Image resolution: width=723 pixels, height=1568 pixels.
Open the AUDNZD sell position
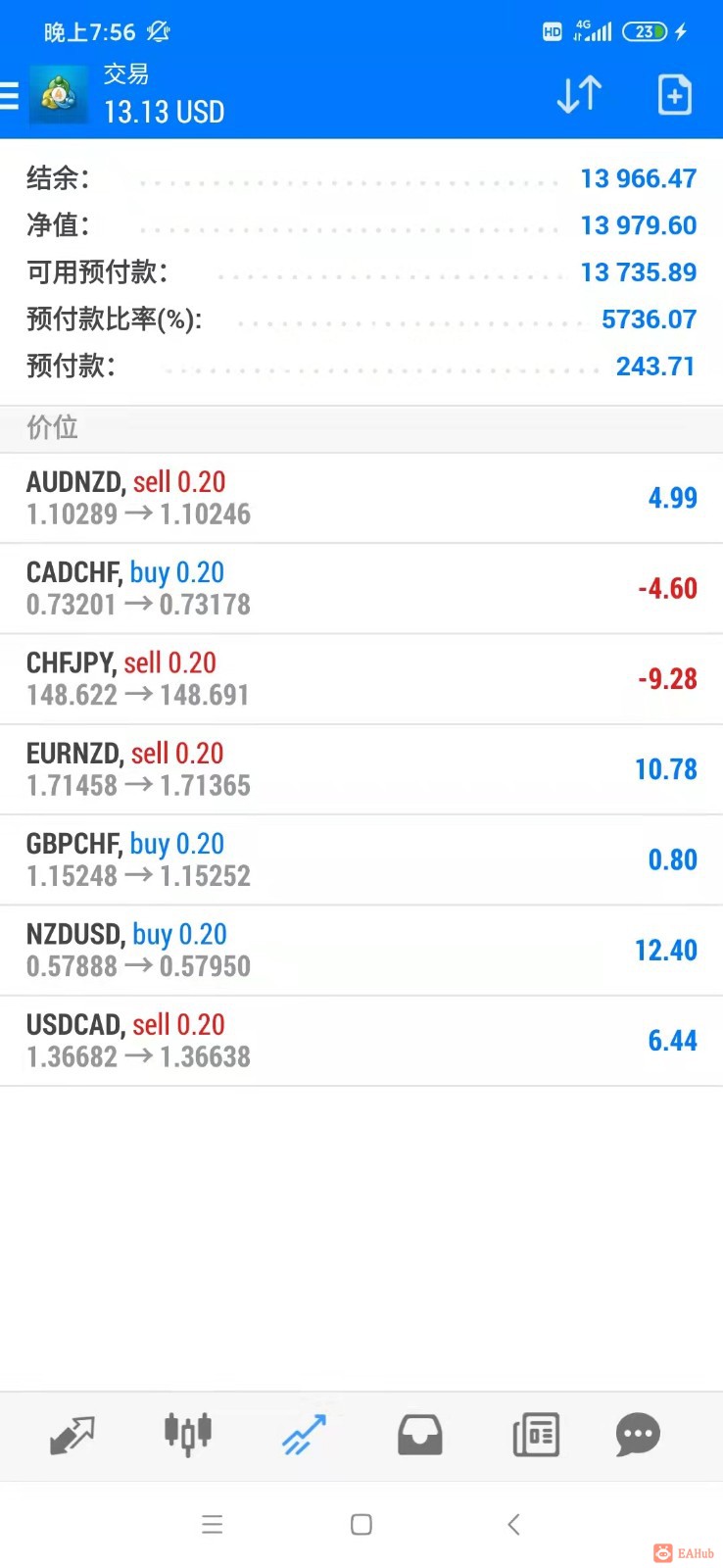pyautogui.click(x=361, y=498)
